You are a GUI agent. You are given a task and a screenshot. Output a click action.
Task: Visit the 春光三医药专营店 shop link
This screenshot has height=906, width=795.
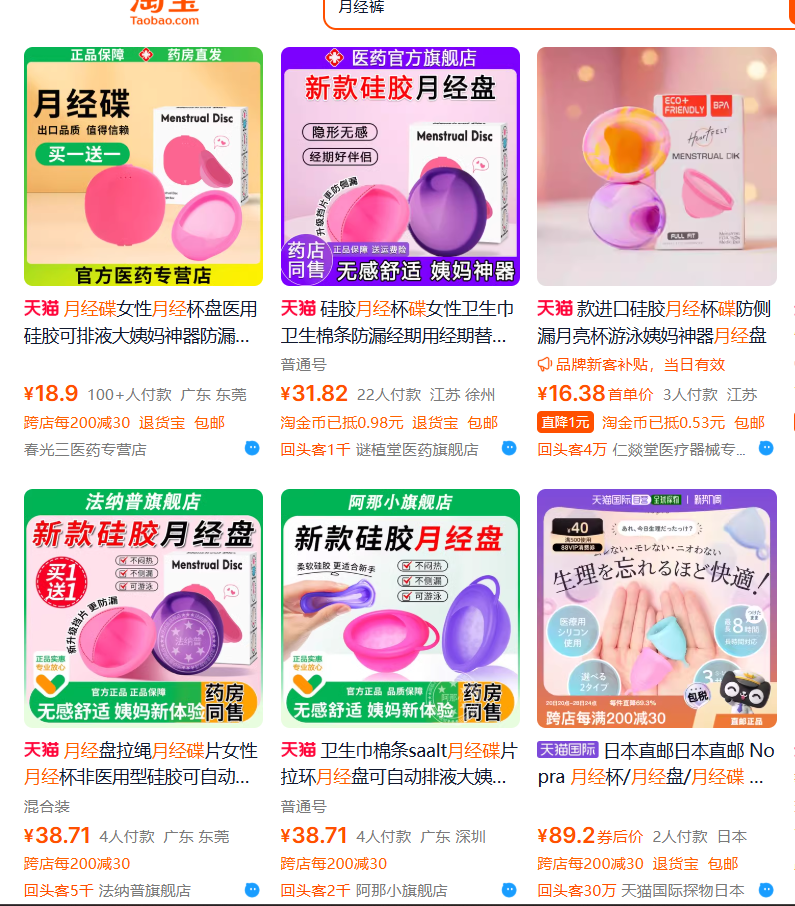click(x=85, y=449)
